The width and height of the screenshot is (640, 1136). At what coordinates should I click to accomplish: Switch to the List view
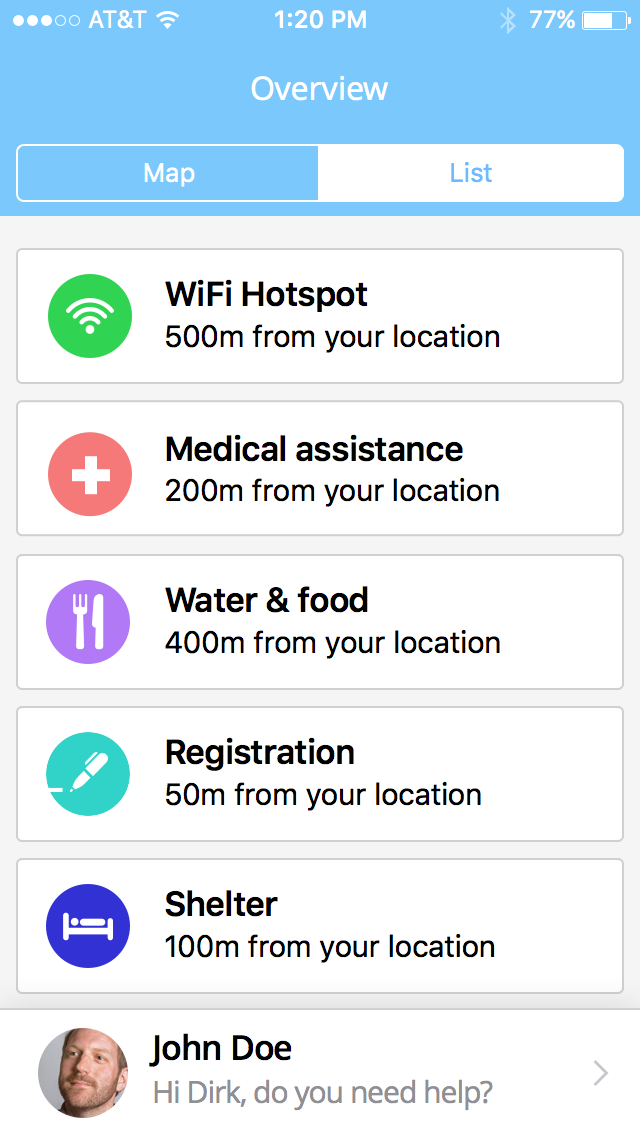click(x=470, y=173)
